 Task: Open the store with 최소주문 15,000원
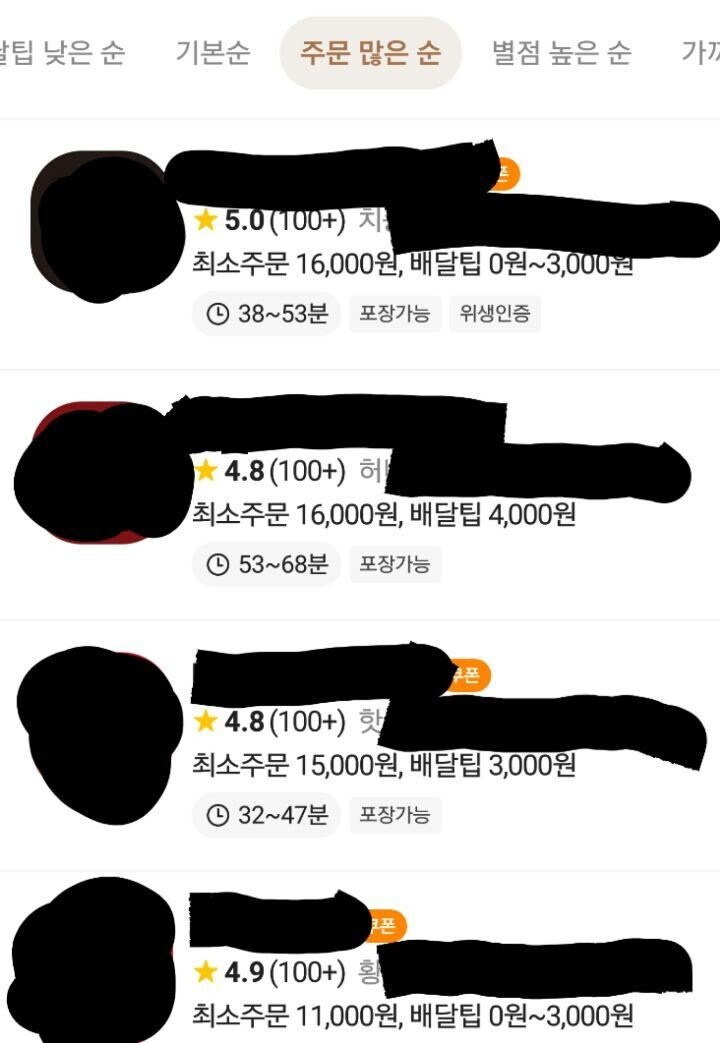[383, 765]
